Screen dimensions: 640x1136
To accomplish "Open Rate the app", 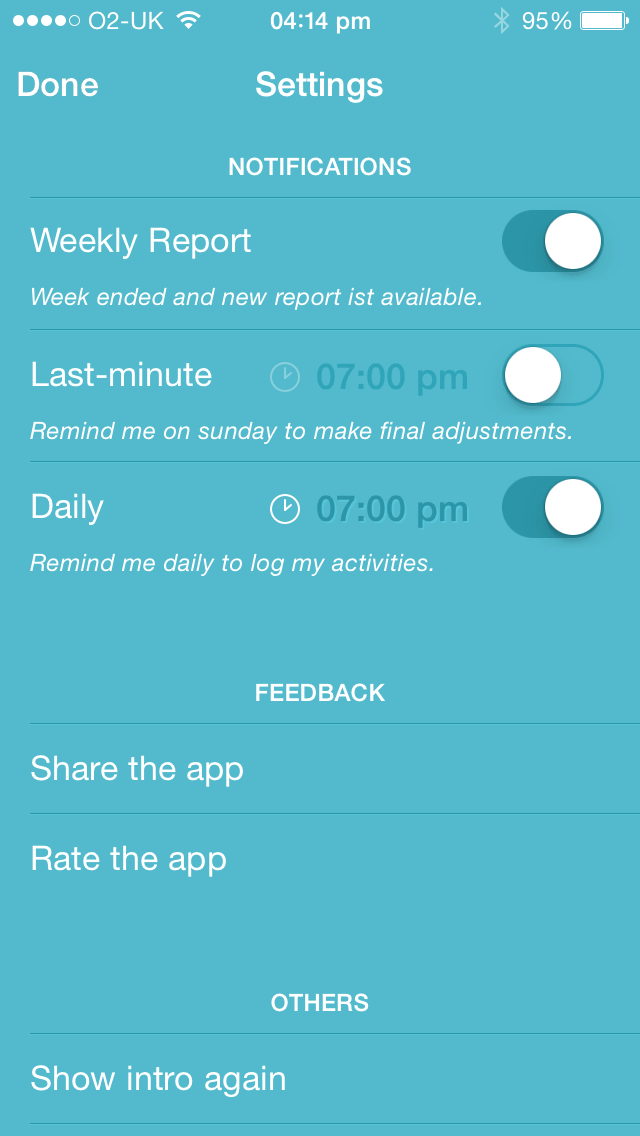I will 335,859.
